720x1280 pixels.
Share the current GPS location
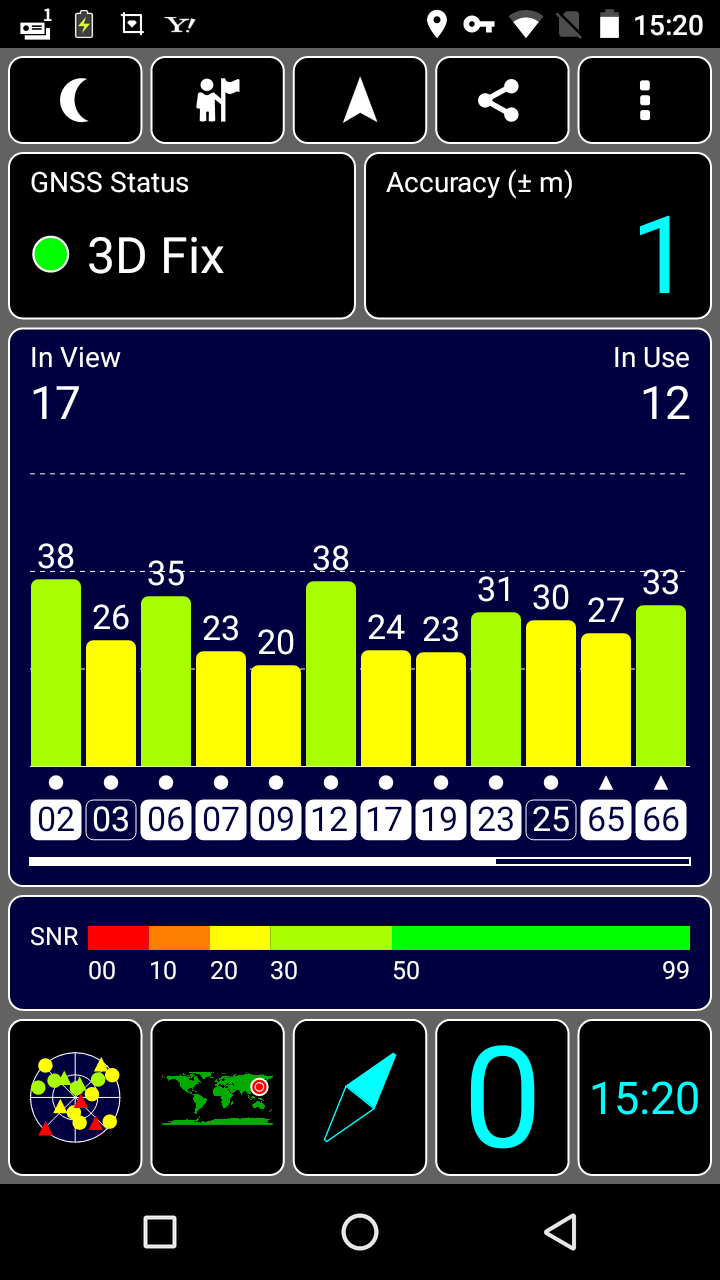tap(502, 100)
